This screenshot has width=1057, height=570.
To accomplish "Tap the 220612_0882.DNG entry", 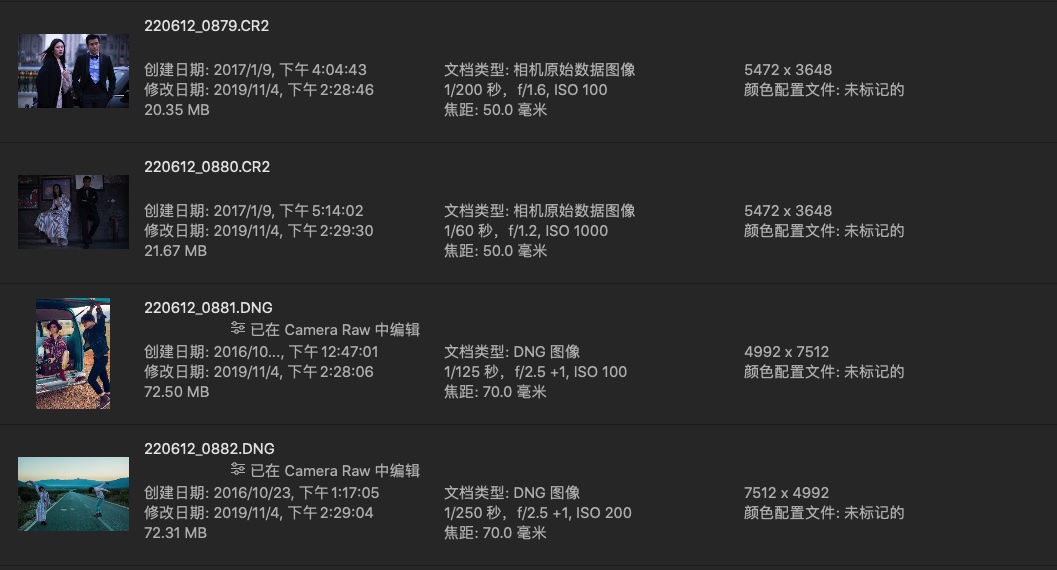I will click(209, 449).
